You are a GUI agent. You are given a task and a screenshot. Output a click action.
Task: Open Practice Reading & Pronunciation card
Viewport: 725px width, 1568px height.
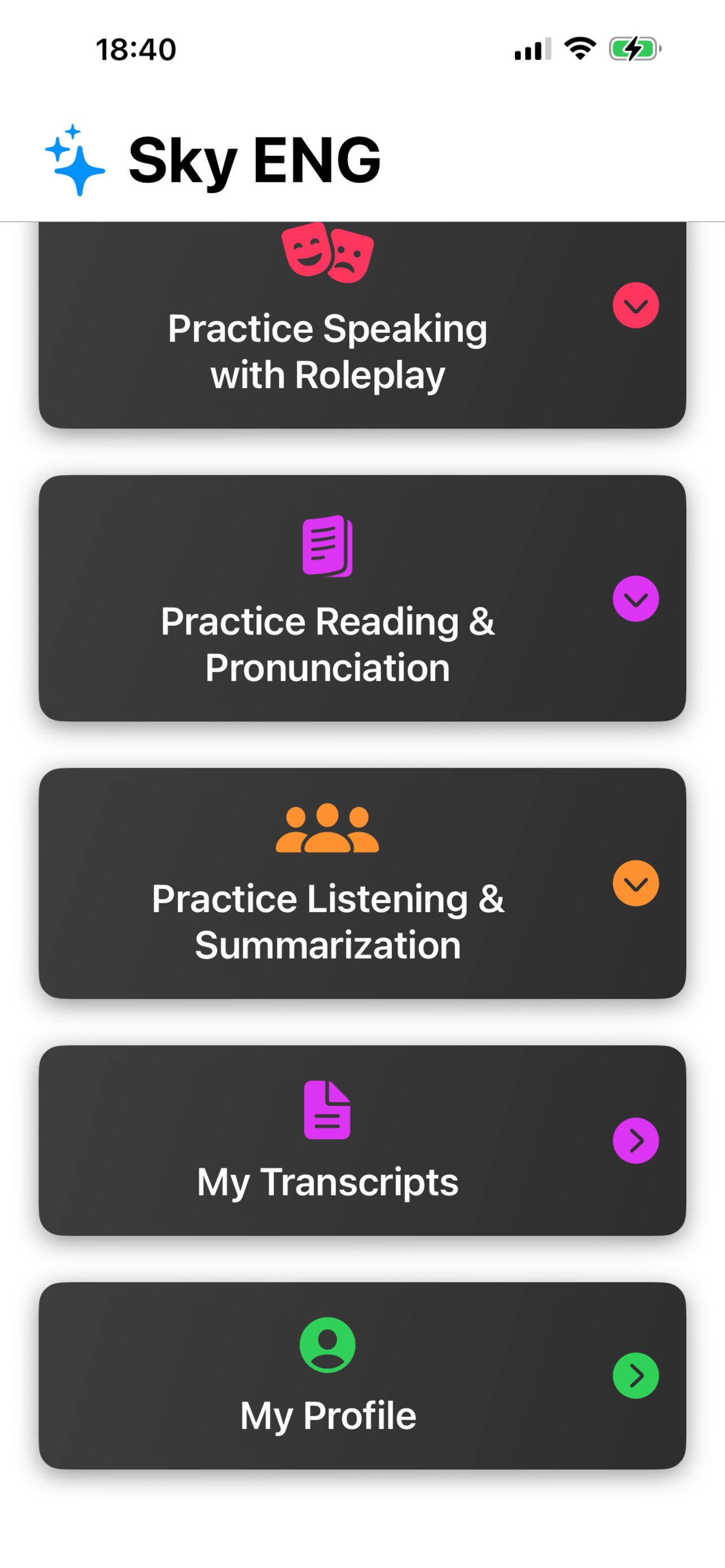[x=327, y=644]
